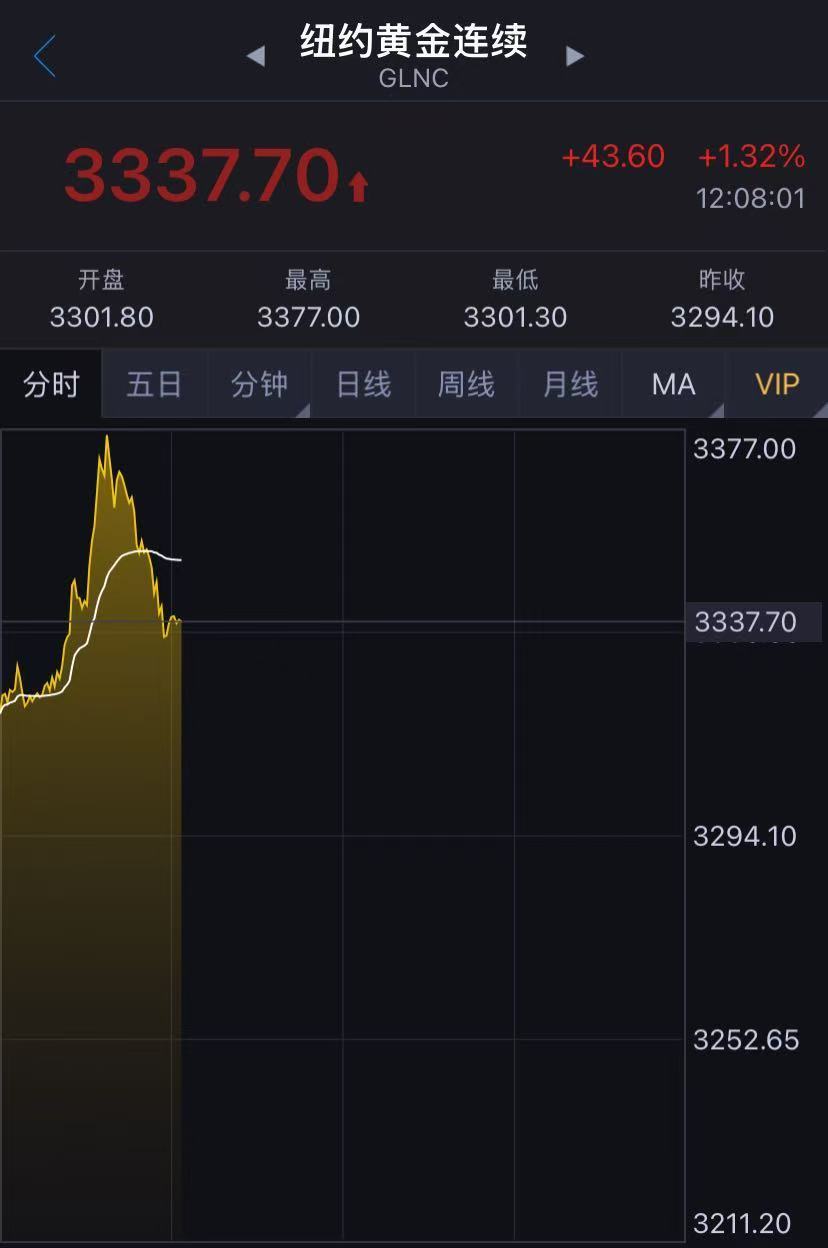Go back using the top-left arrow
828x1248 pixels.
click(x=44, y=56)
